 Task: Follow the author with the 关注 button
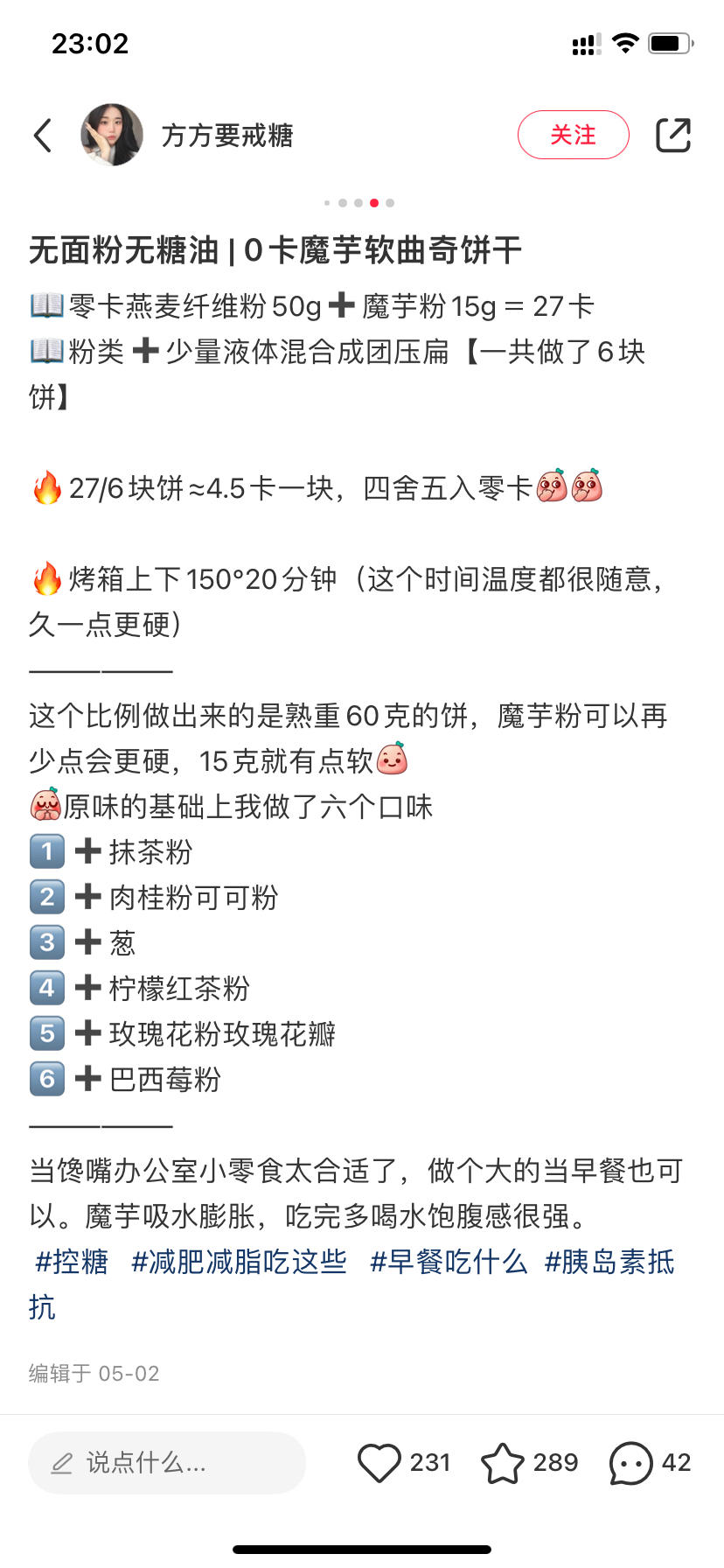tap(573, 135)
